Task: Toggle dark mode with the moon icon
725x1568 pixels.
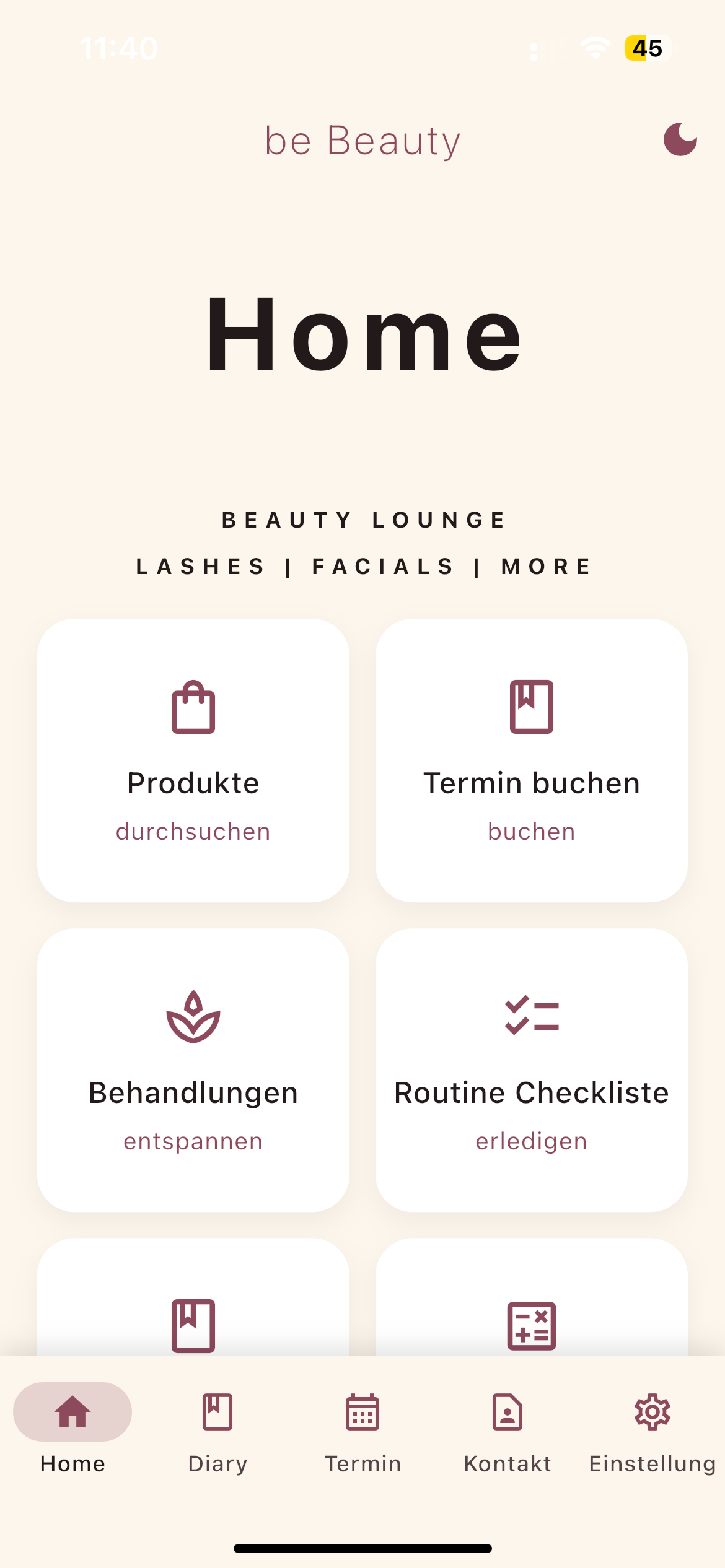Action: click(680, 139)
